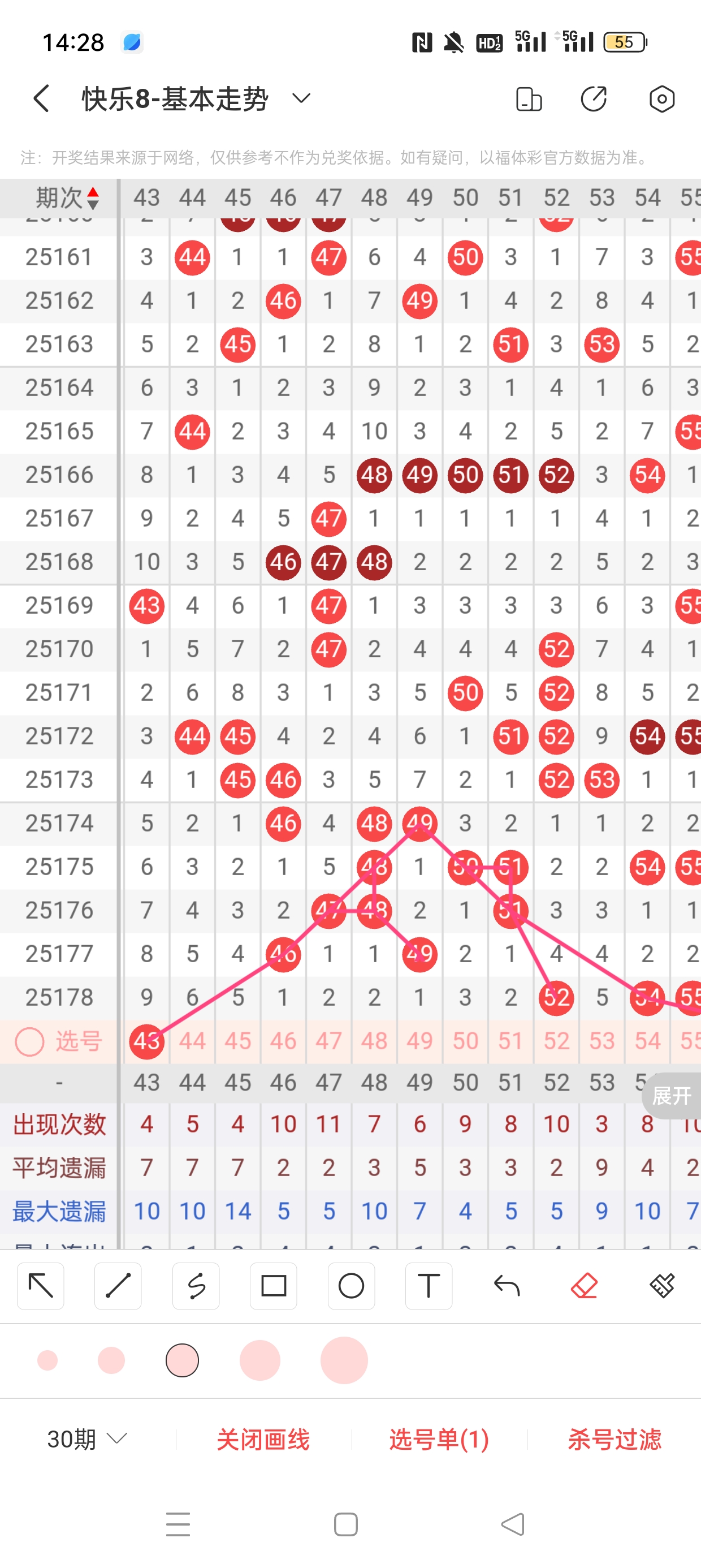Viewport: 701px width, 1568px height.
Task: Choose the largest brush size circle
Action: point(344,1360)
